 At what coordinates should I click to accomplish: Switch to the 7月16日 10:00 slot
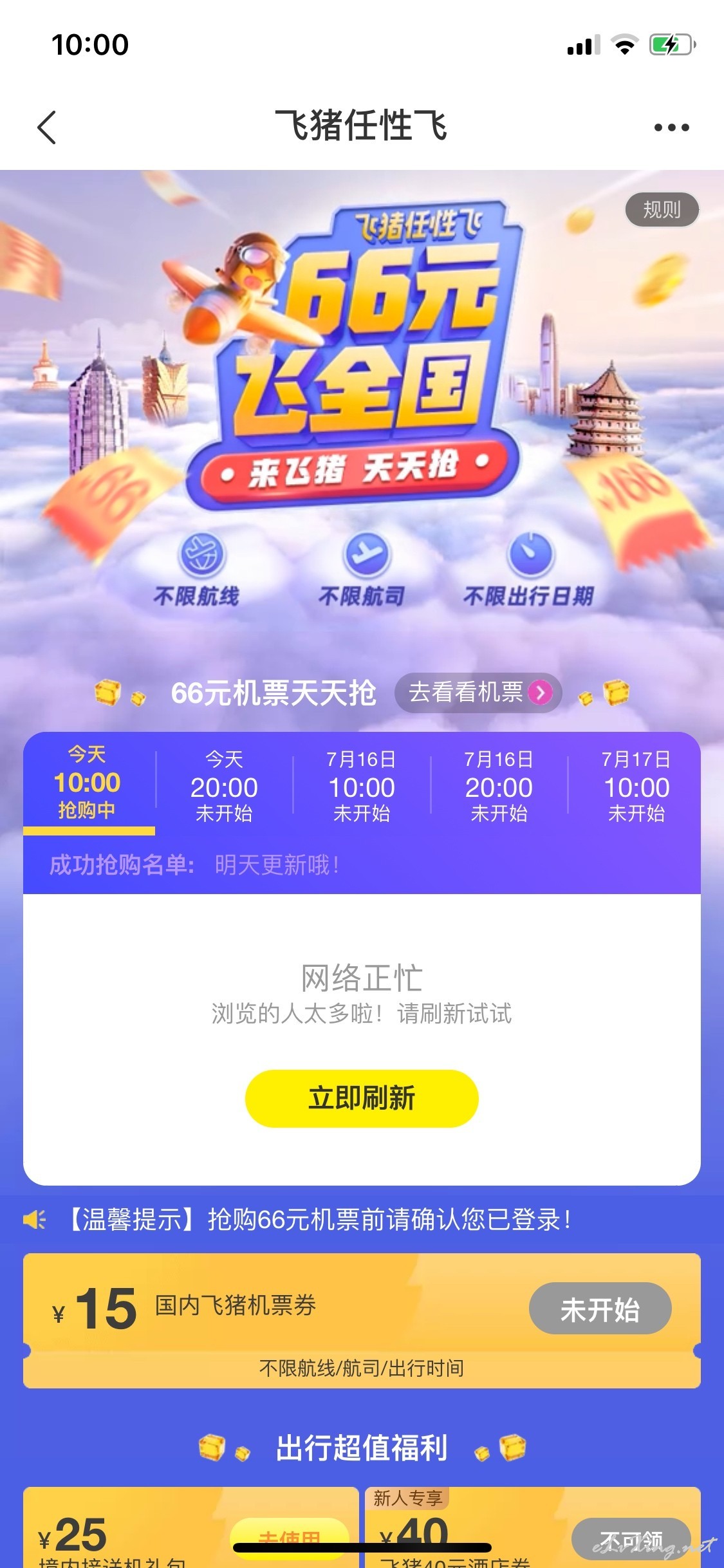(x=362, y=786)
